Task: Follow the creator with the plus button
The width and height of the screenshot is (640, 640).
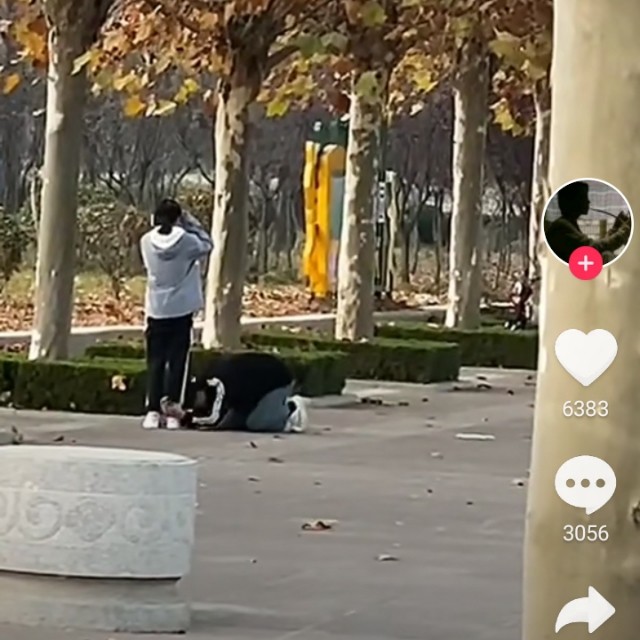Action: (586, 263)
